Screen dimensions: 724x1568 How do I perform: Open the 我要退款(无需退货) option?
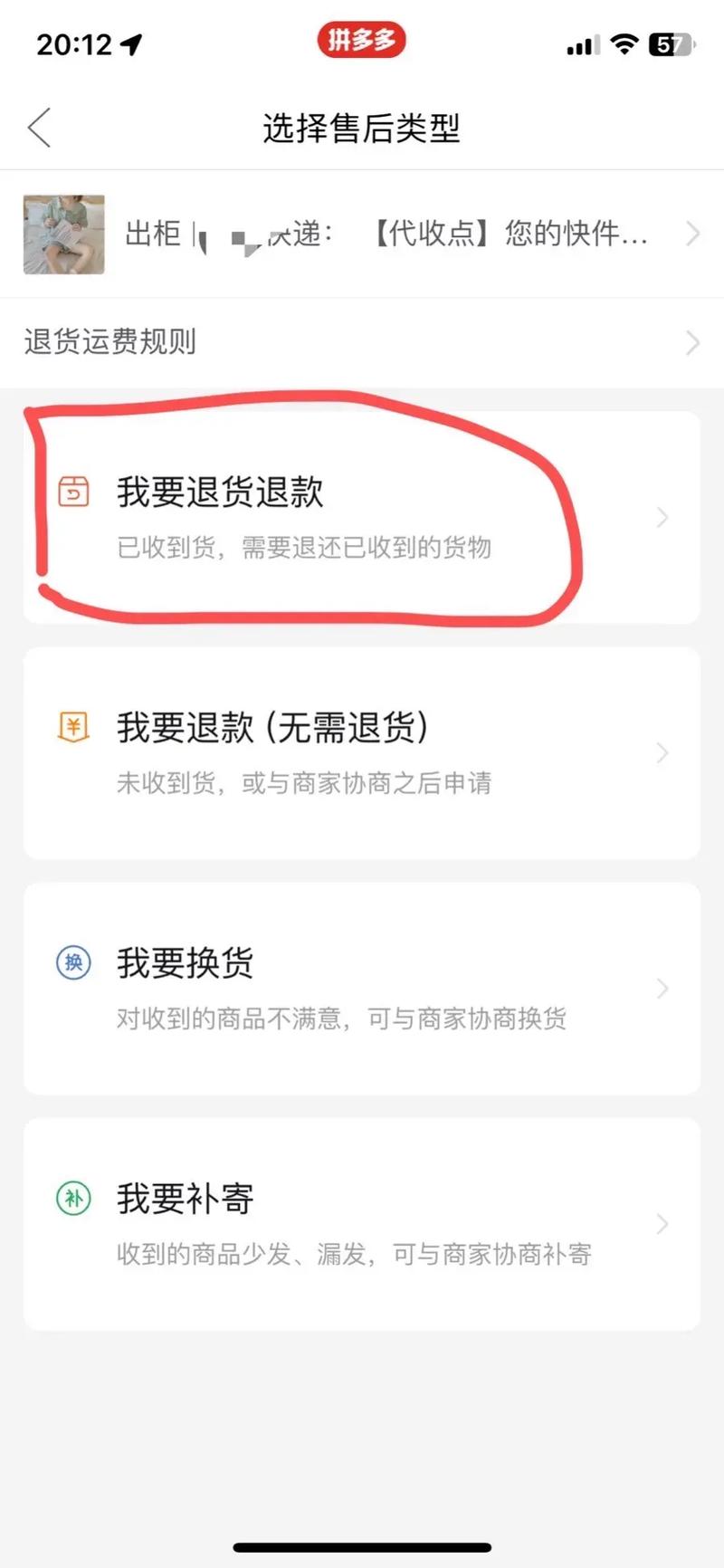(x=362, y=752)
